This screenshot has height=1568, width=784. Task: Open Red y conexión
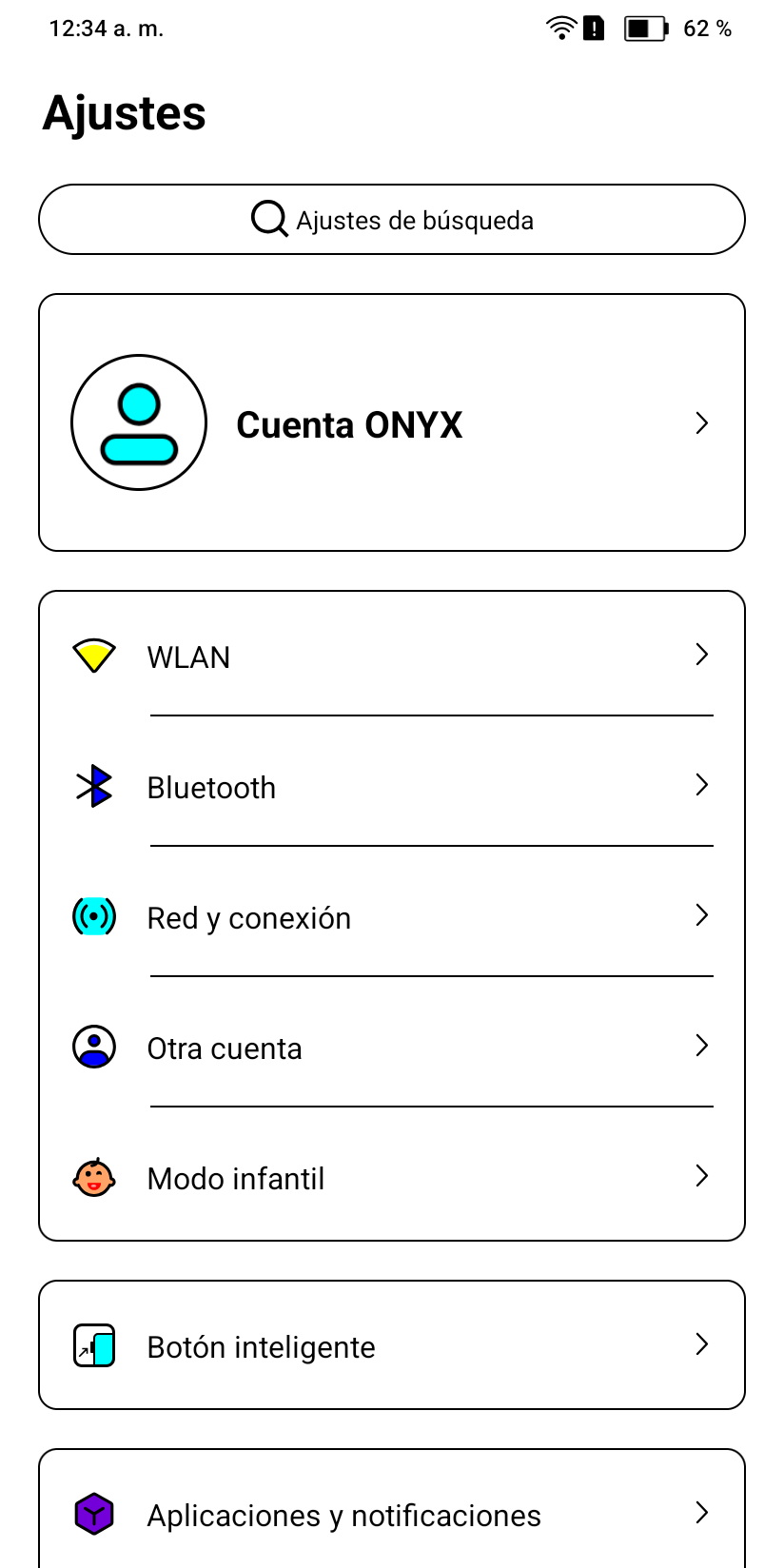[391, 917]
